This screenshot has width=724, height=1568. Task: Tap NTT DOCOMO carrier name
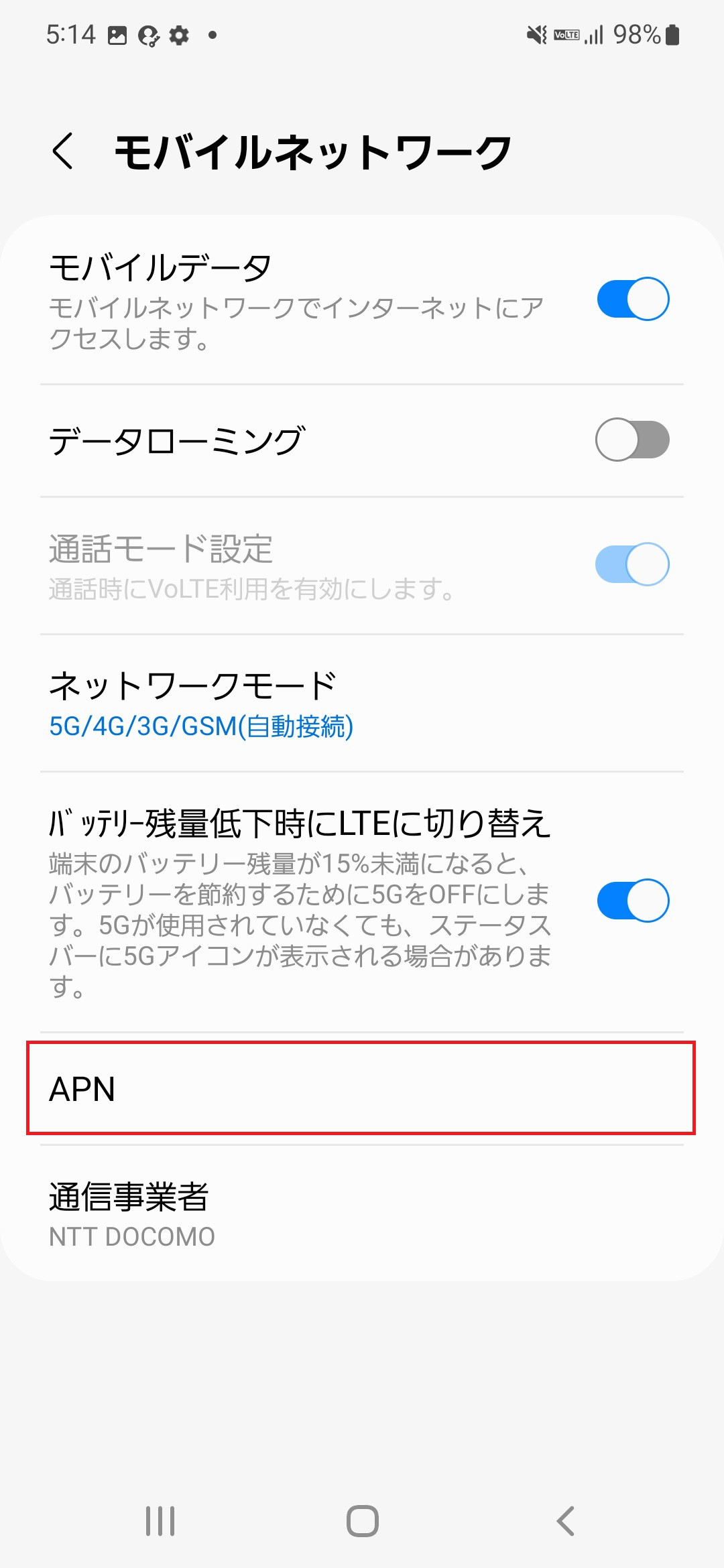coord(131,1237)
